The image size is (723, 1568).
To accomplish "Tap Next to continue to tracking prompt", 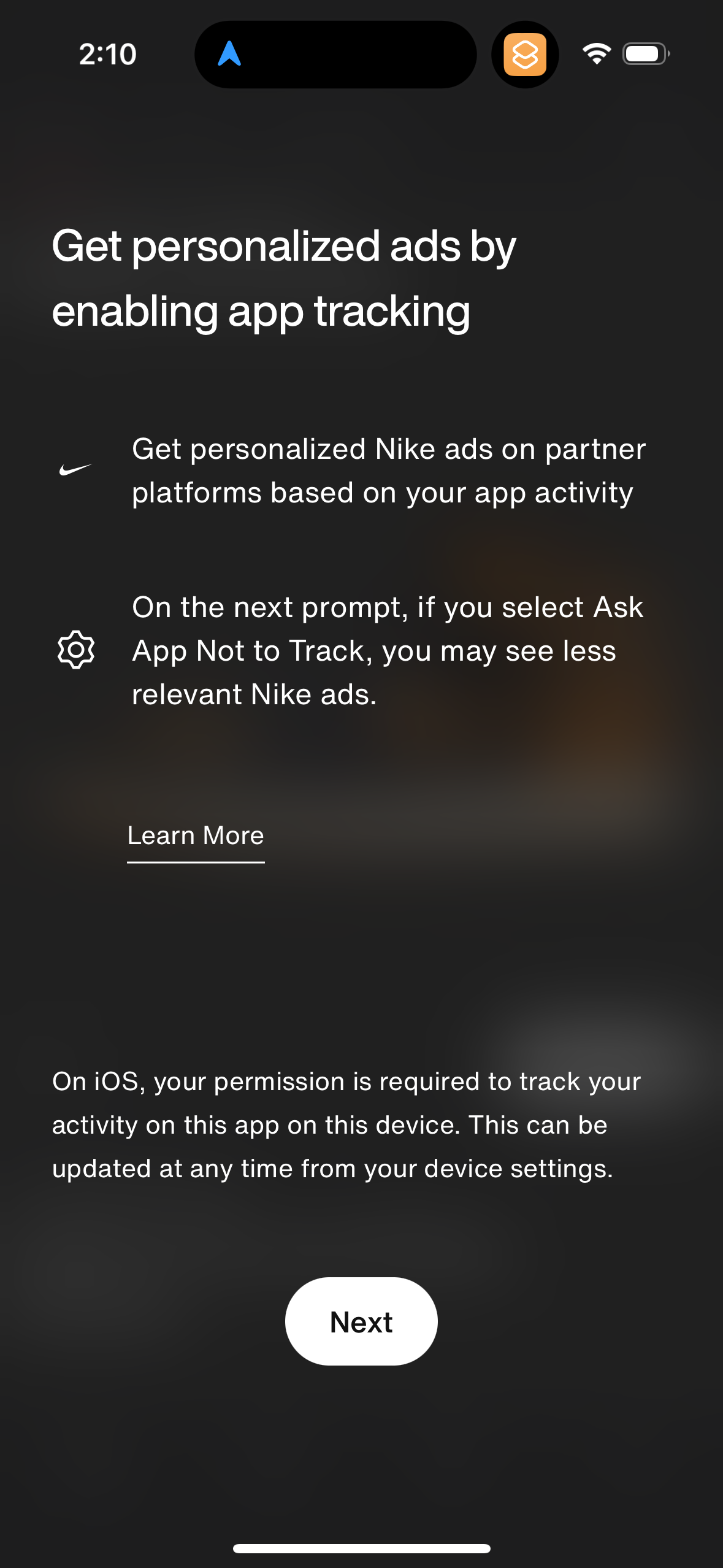I will 361,1322.
